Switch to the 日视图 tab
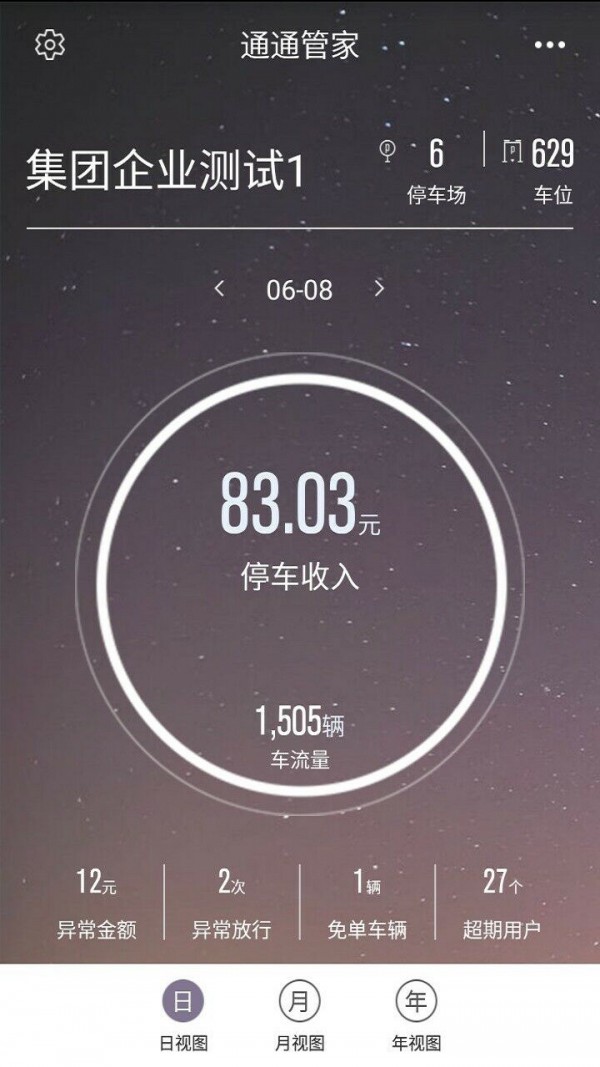Viewport: 600px width, 1067px height. pos(184,1014)
